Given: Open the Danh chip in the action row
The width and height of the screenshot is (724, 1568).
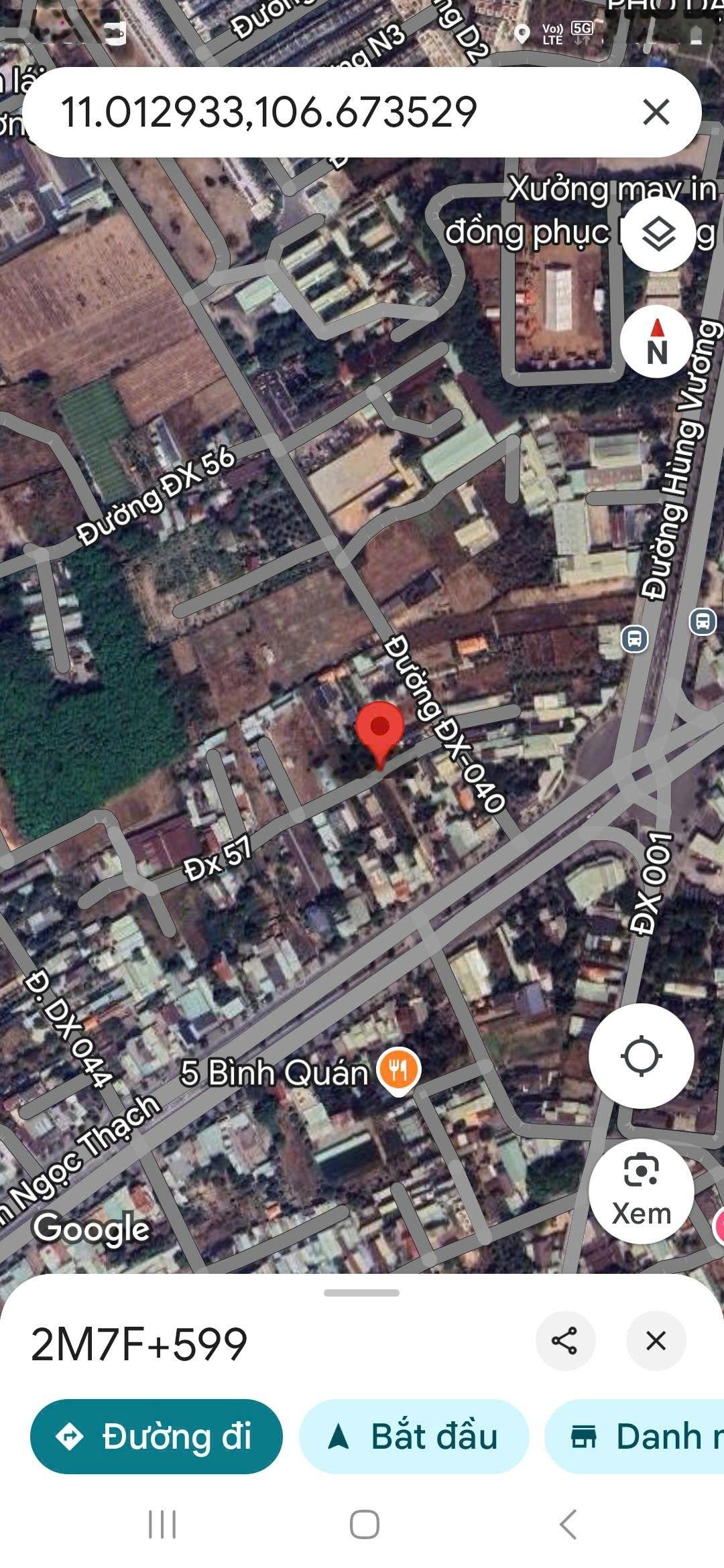Looking at the screenshot, I should 637,1437.
